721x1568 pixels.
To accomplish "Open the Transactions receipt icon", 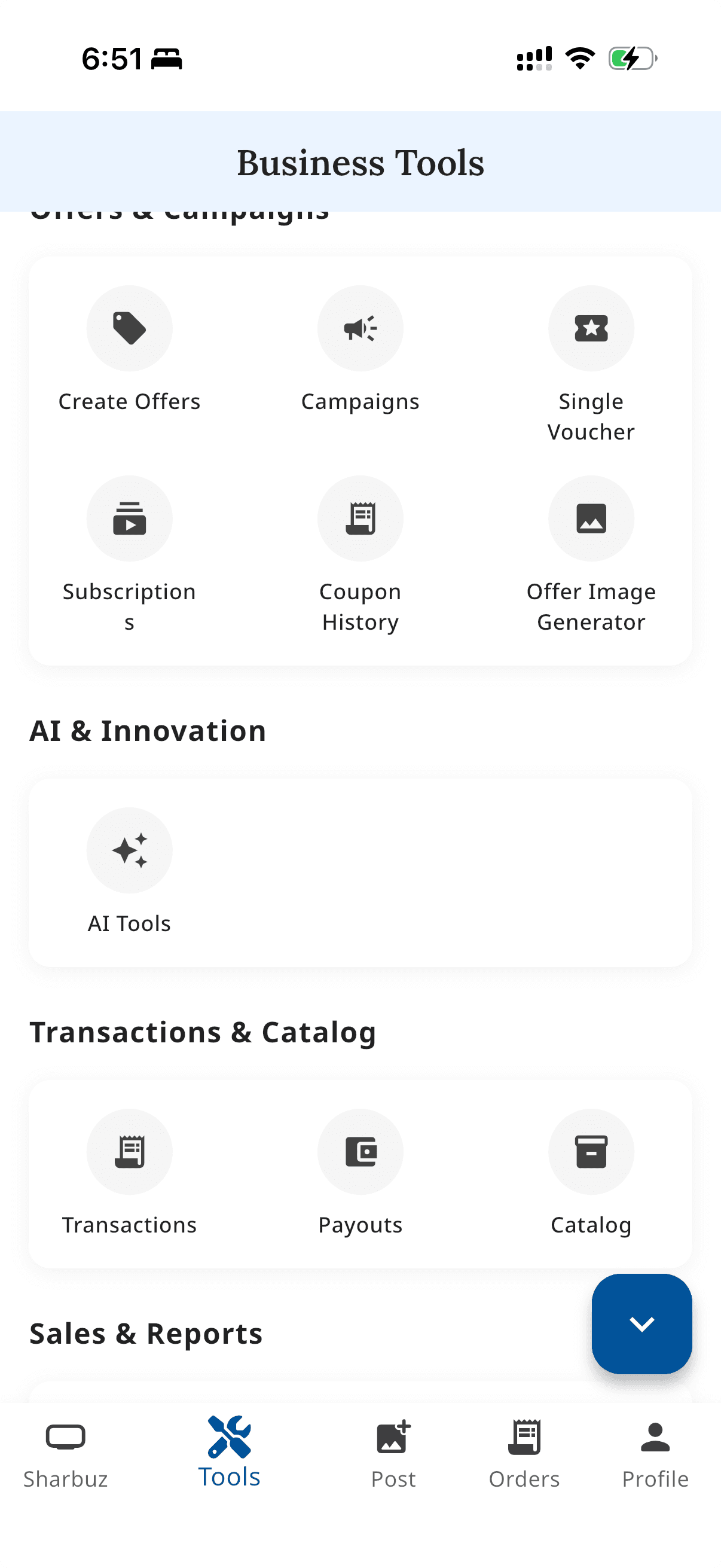I will [x=129, y=1152].
